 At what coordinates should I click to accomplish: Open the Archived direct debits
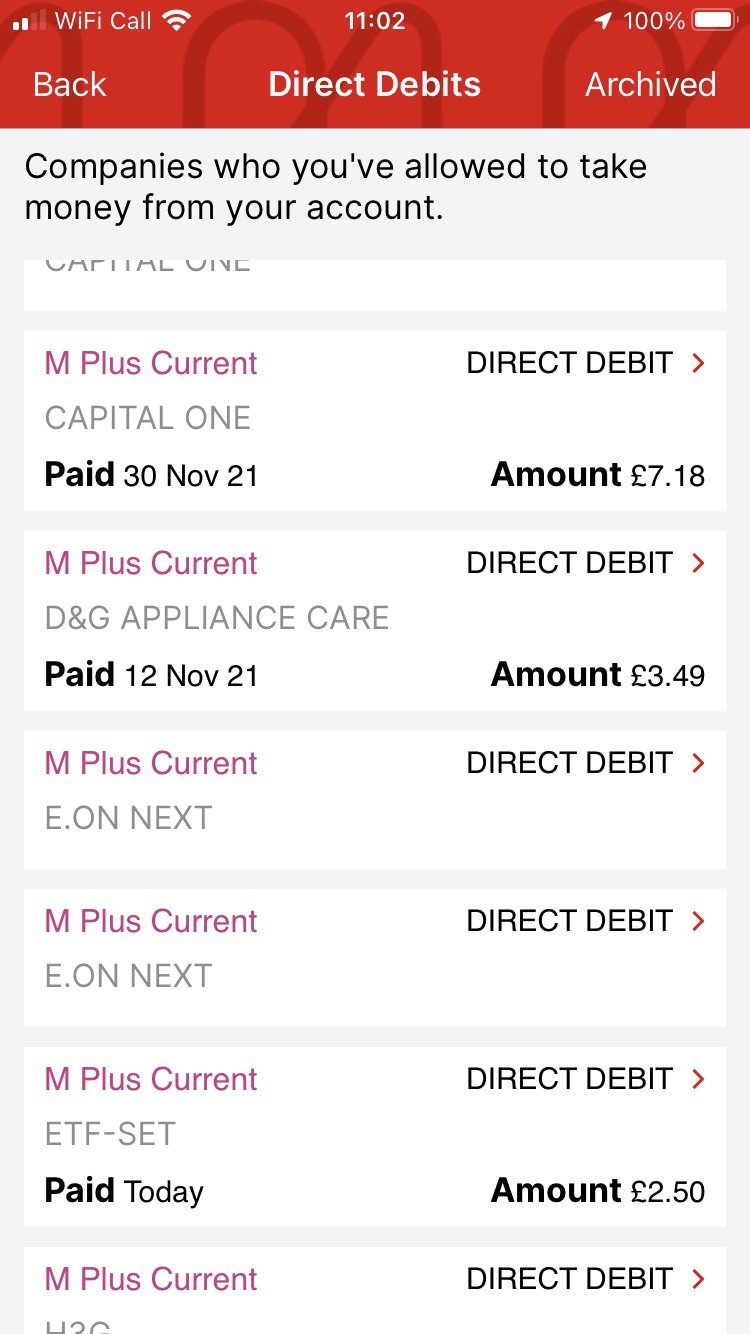(x=650, y=85)
